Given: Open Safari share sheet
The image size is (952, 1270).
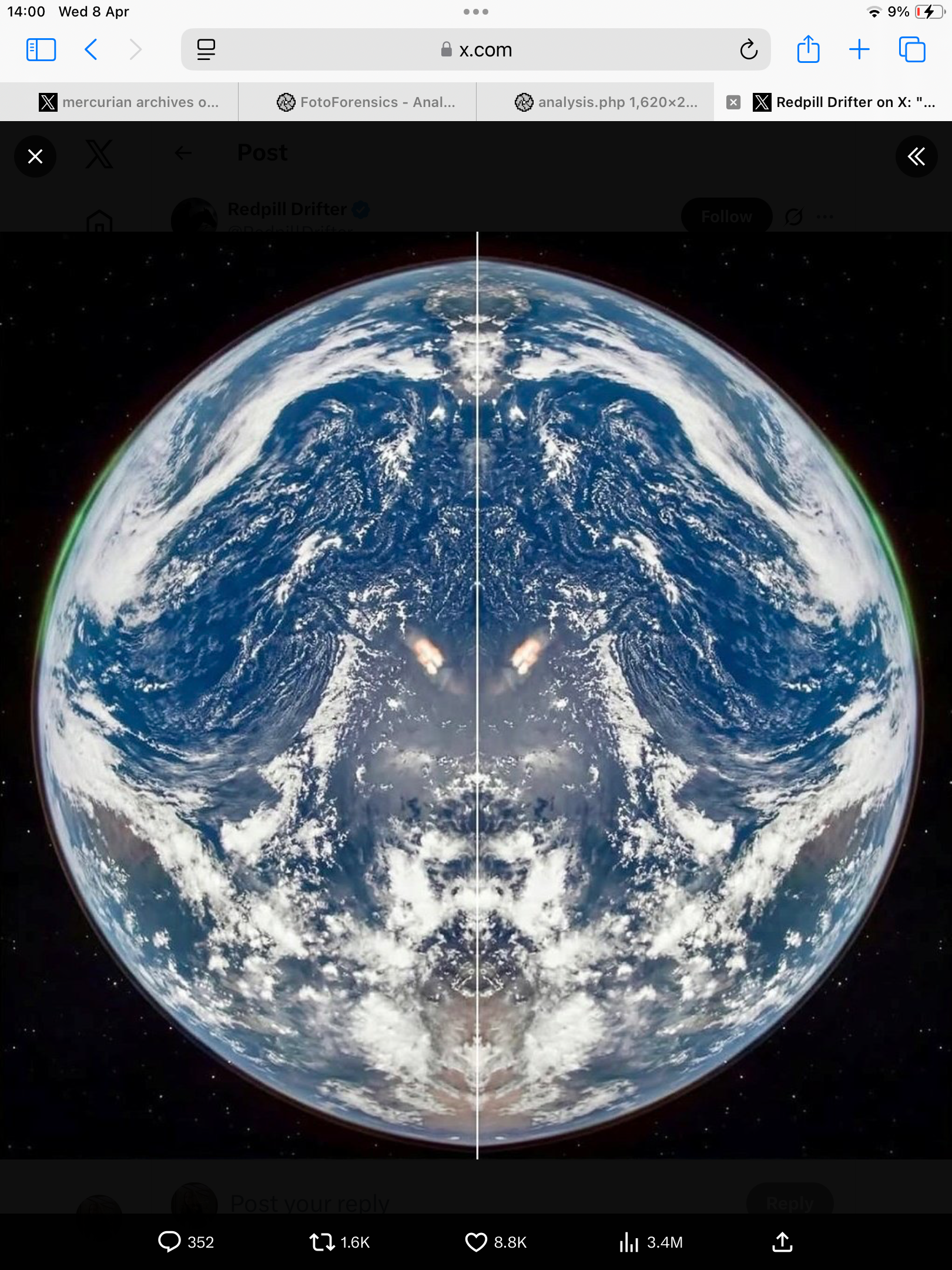Looking at the screenshot, I should click(x=808, y=49).
